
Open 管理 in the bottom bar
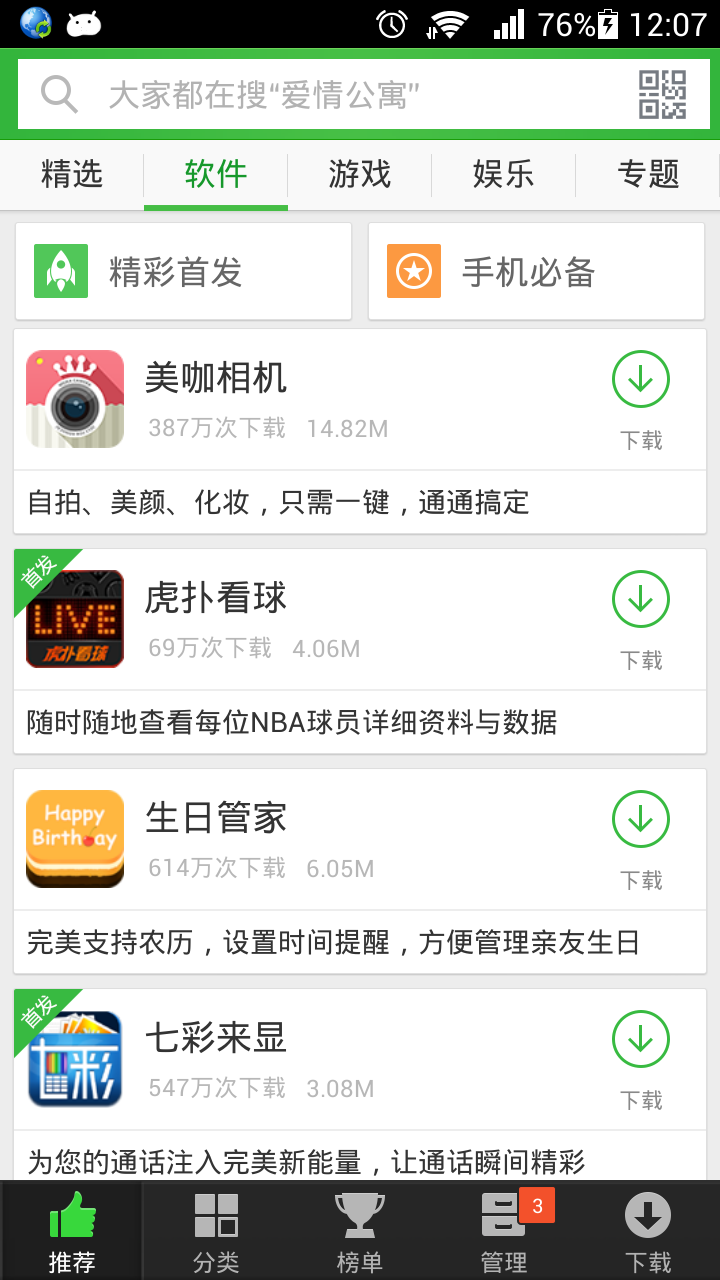503,1232
